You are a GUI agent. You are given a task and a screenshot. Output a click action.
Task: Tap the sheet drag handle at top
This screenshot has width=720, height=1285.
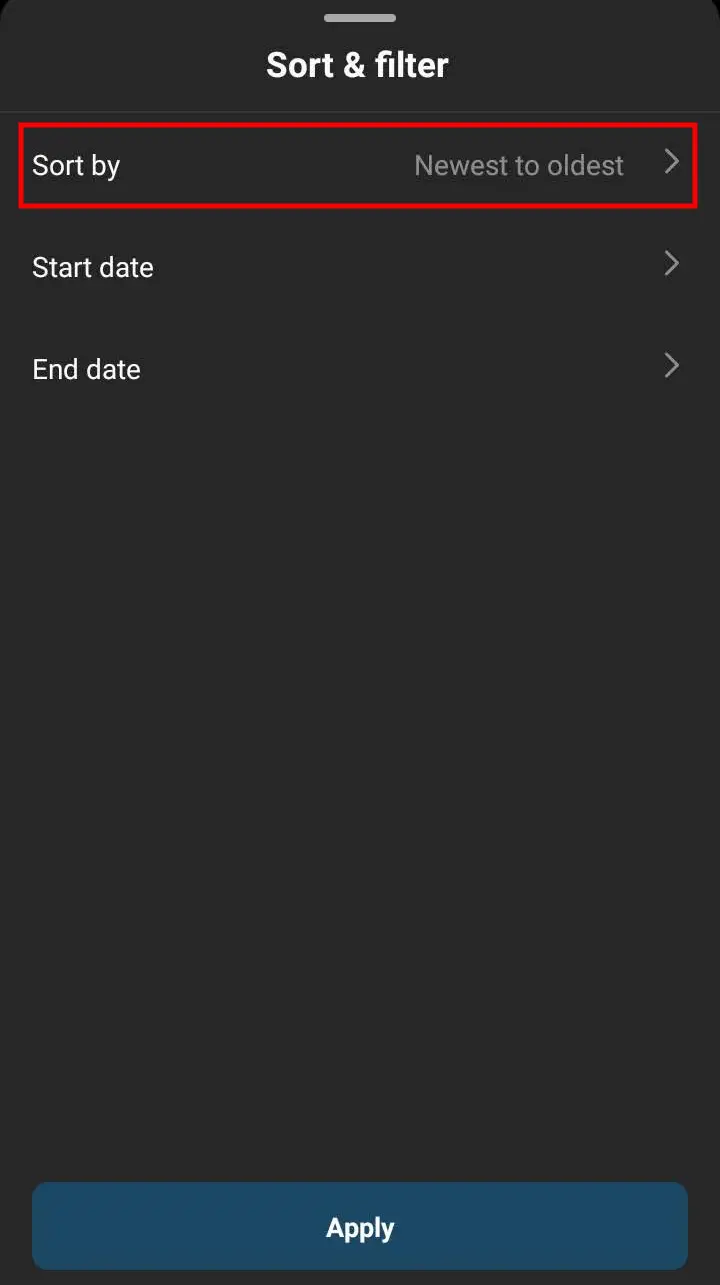pos(360,18)
